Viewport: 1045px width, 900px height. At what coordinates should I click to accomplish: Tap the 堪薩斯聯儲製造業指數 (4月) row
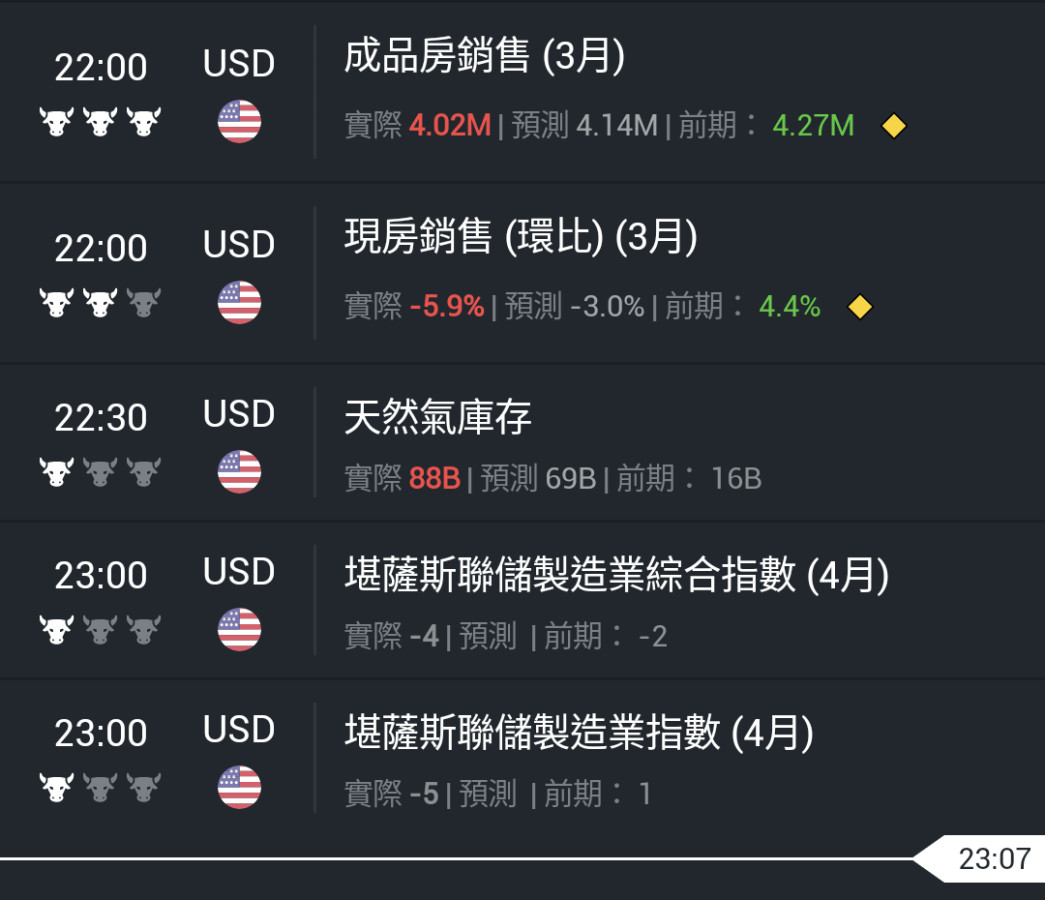[x=578, y=733]
